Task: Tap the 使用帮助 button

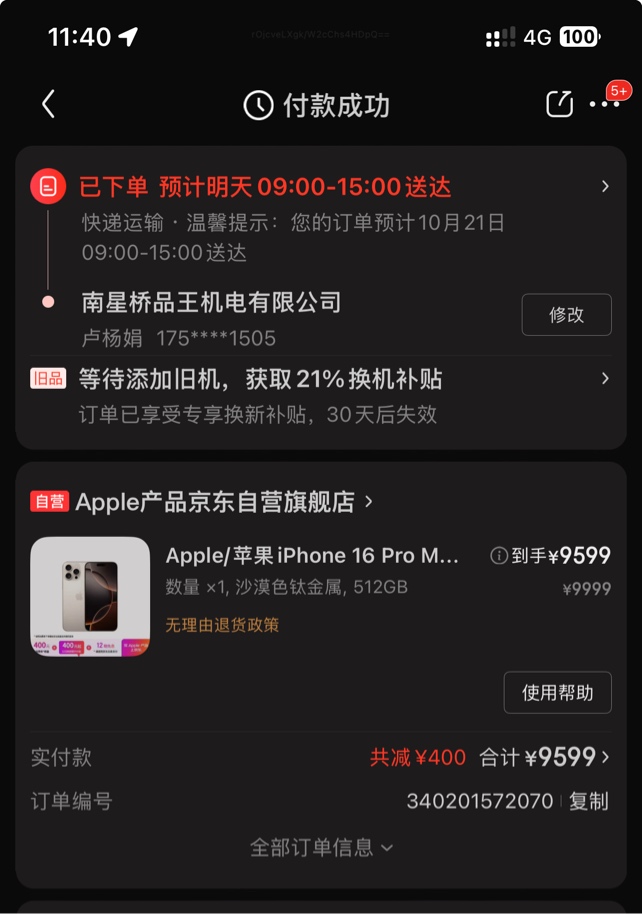Action: click(x=557, y=693)
